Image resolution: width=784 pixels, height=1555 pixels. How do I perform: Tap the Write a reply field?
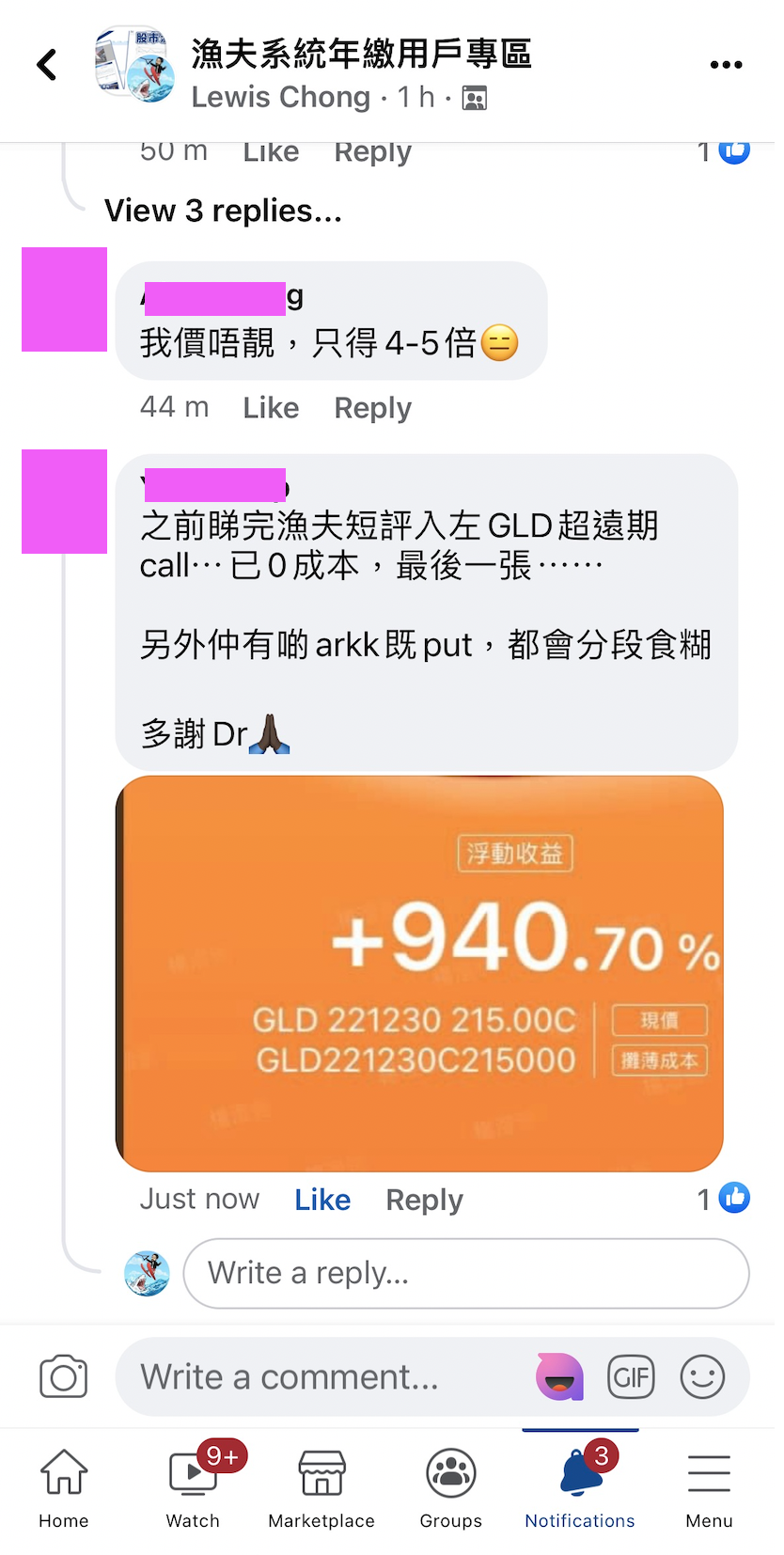tap(465, 1273)
